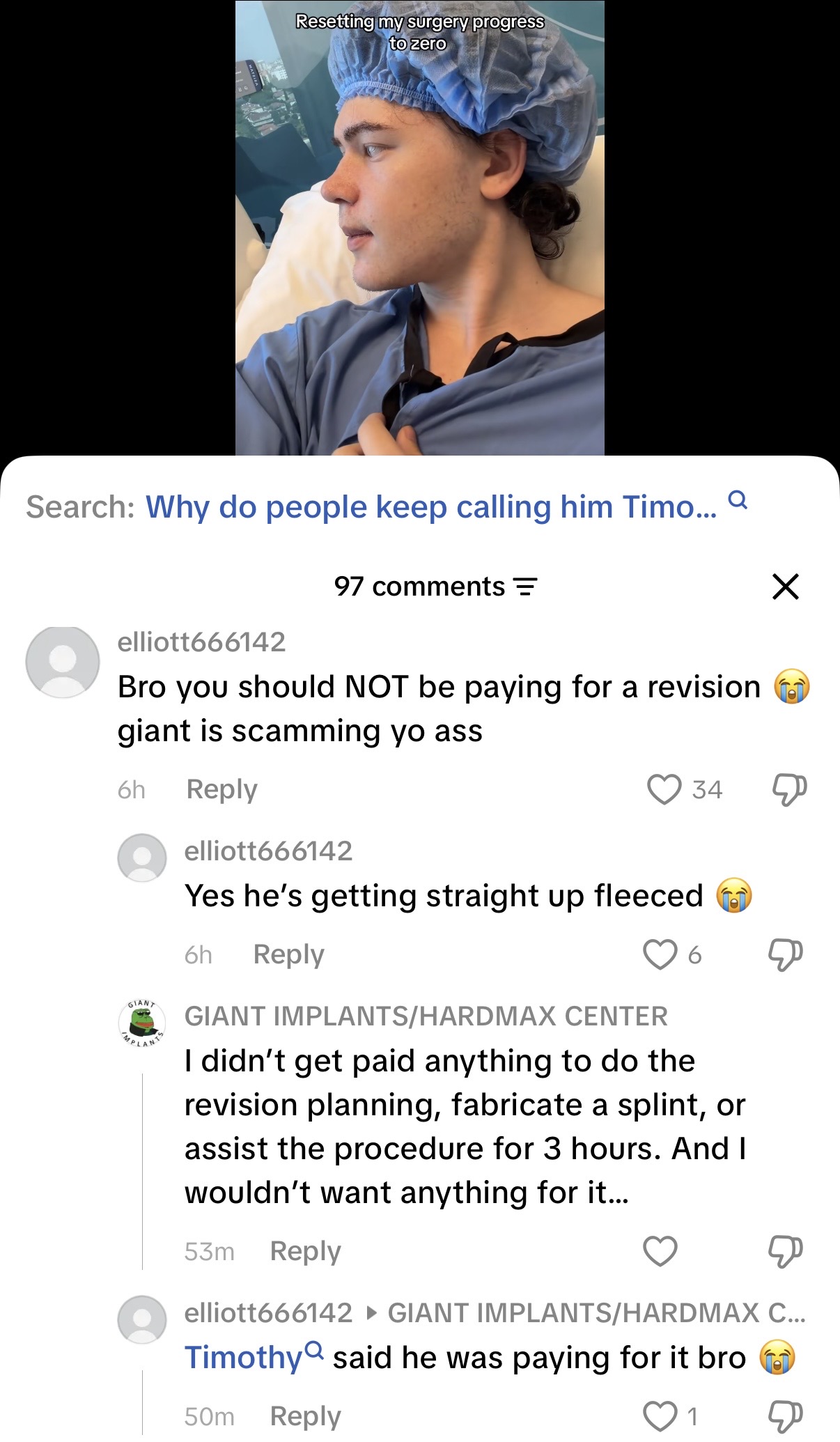Screen dimensions: 840x1442
Task: Close the comments panel
Action: click(786, 587)
